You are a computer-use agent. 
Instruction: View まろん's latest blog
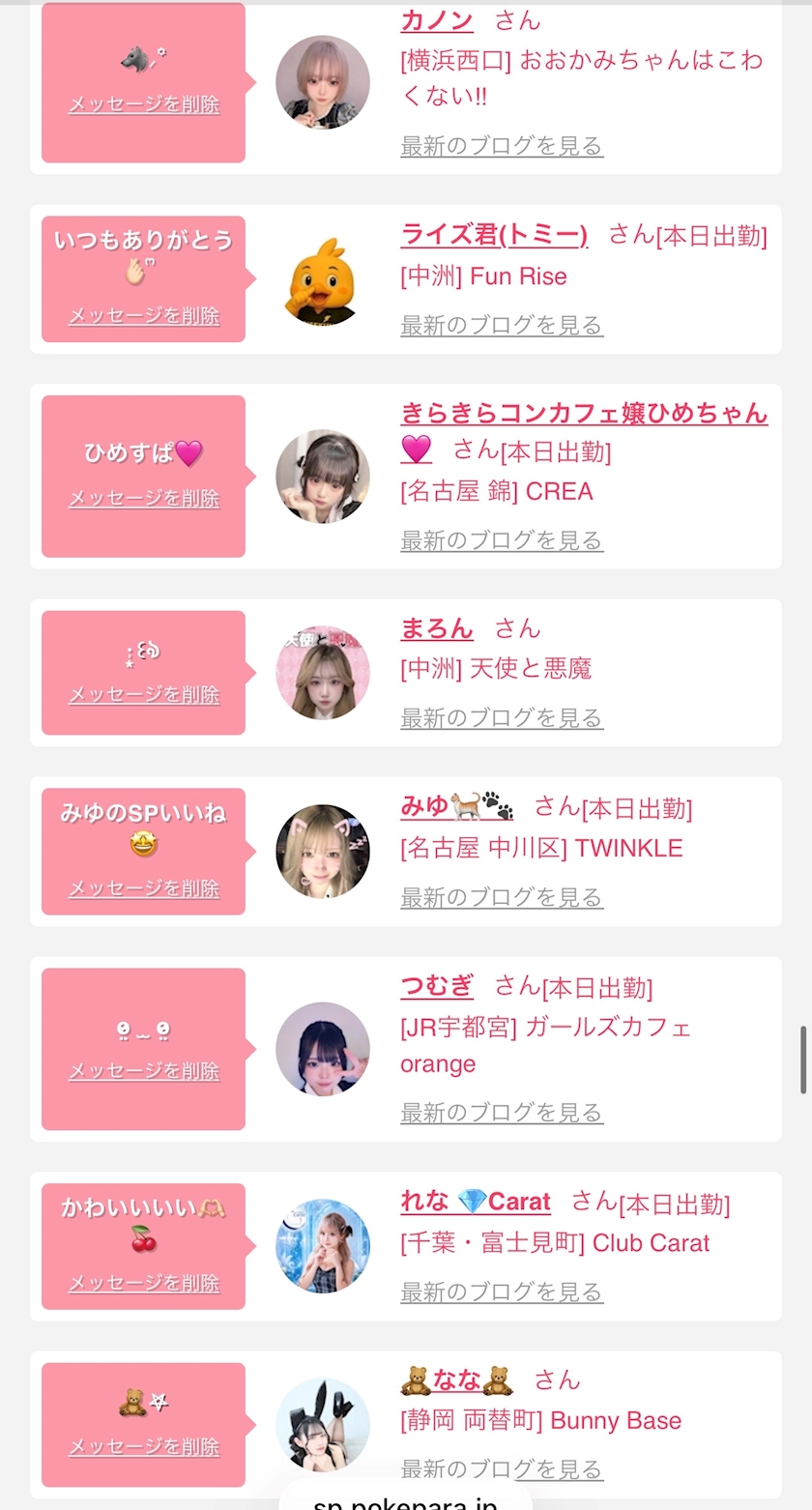point(502,717)
